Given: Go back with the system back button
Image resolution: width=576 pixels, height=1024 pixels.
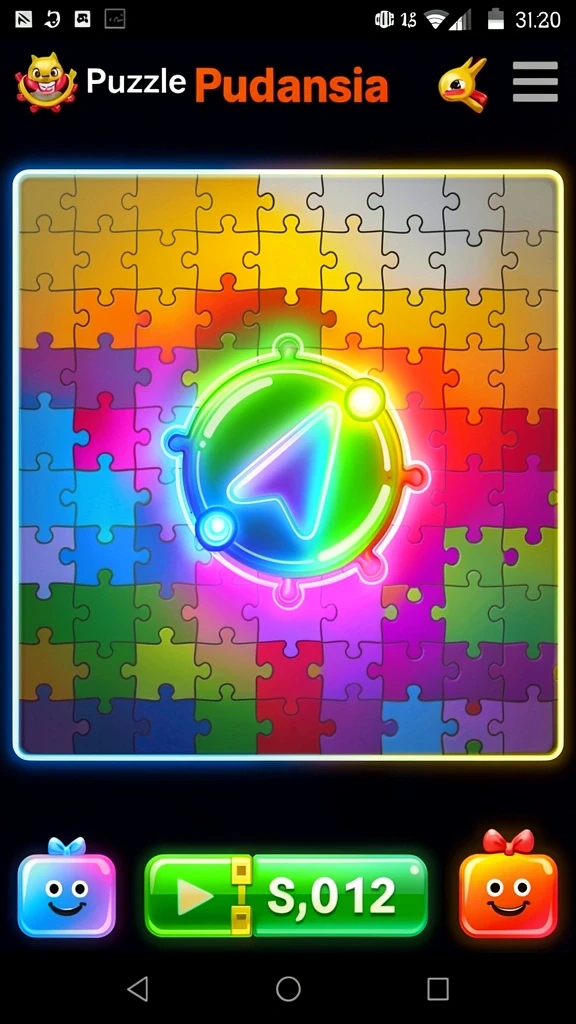Looking at the screenshot, I should click(137, 988).
